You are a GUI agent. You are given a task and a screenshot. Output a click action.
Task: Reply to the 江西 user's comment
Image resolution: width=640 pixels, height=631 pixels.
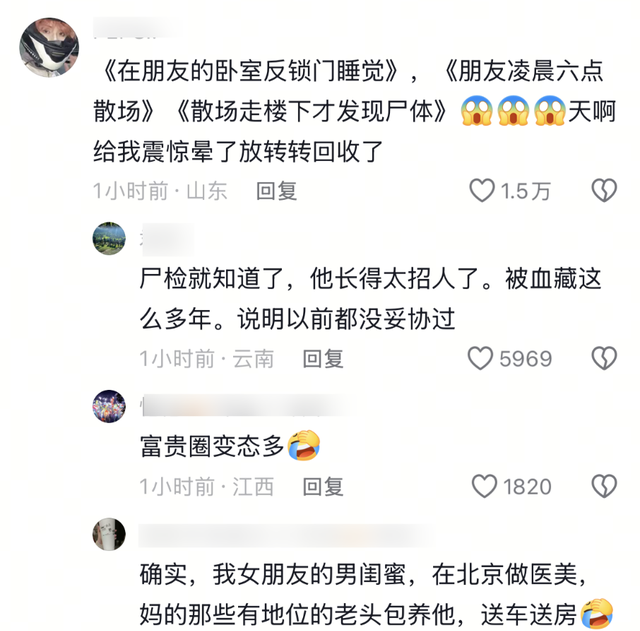point(323,486)
